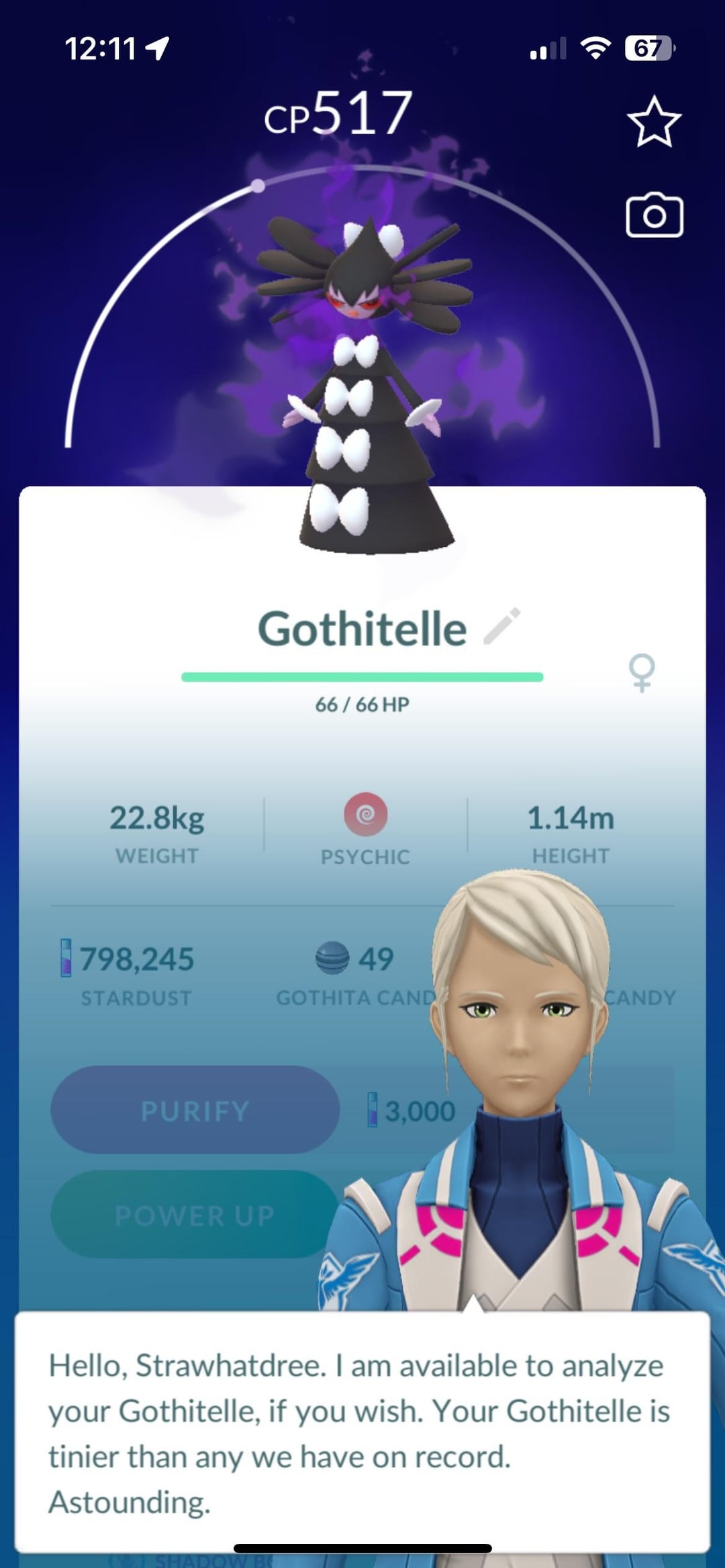Tap the Power Up button
Screen dimensions: 725x1568
click(x=195, y=1215)
